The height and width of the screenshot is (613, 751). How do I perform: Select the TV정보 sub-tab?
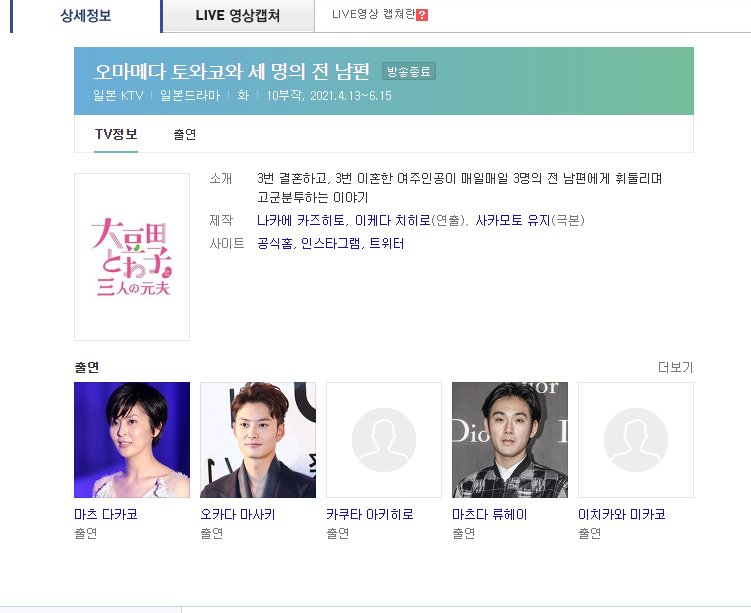tap(116, 134)
